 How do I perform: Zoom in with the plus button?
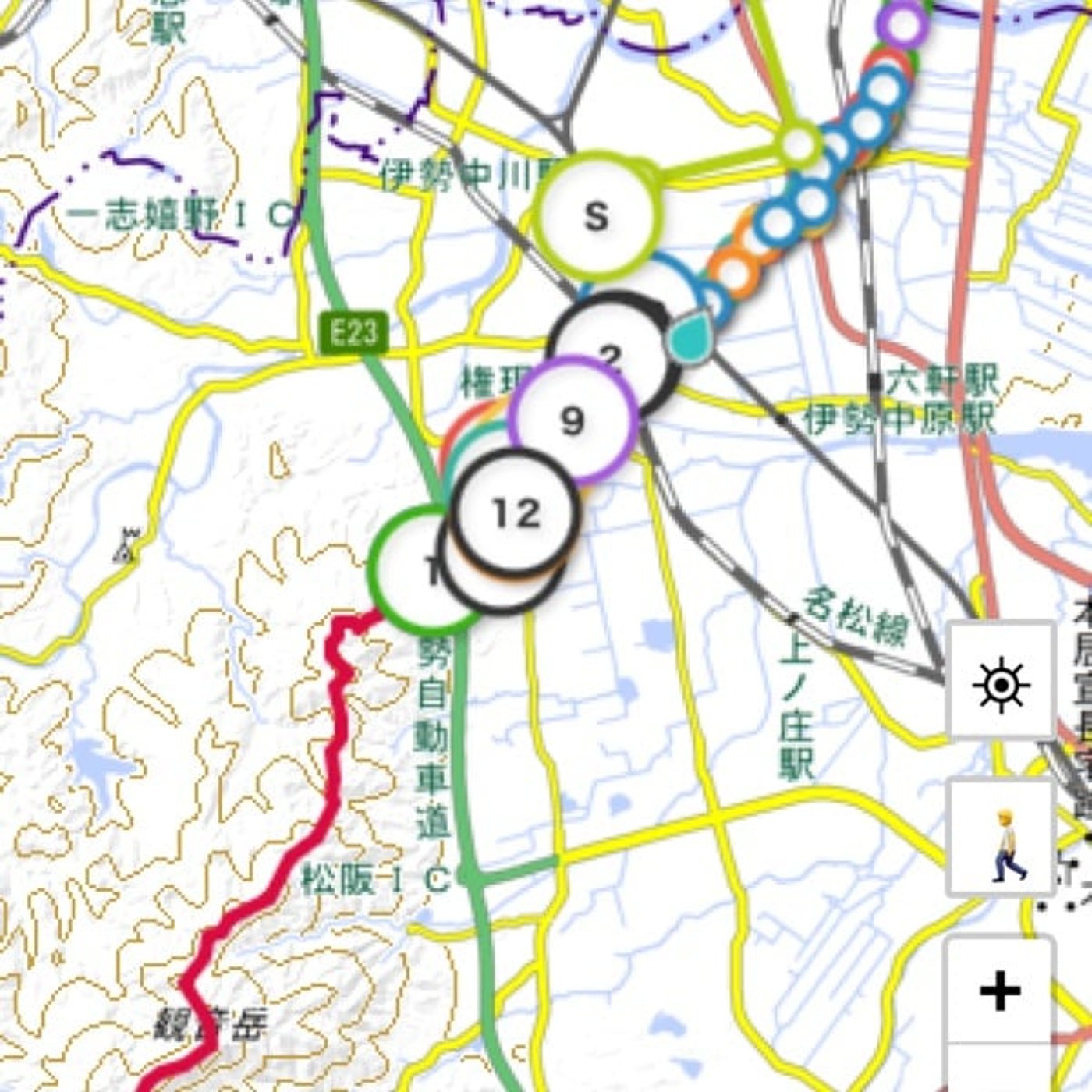click(1002, 991)
